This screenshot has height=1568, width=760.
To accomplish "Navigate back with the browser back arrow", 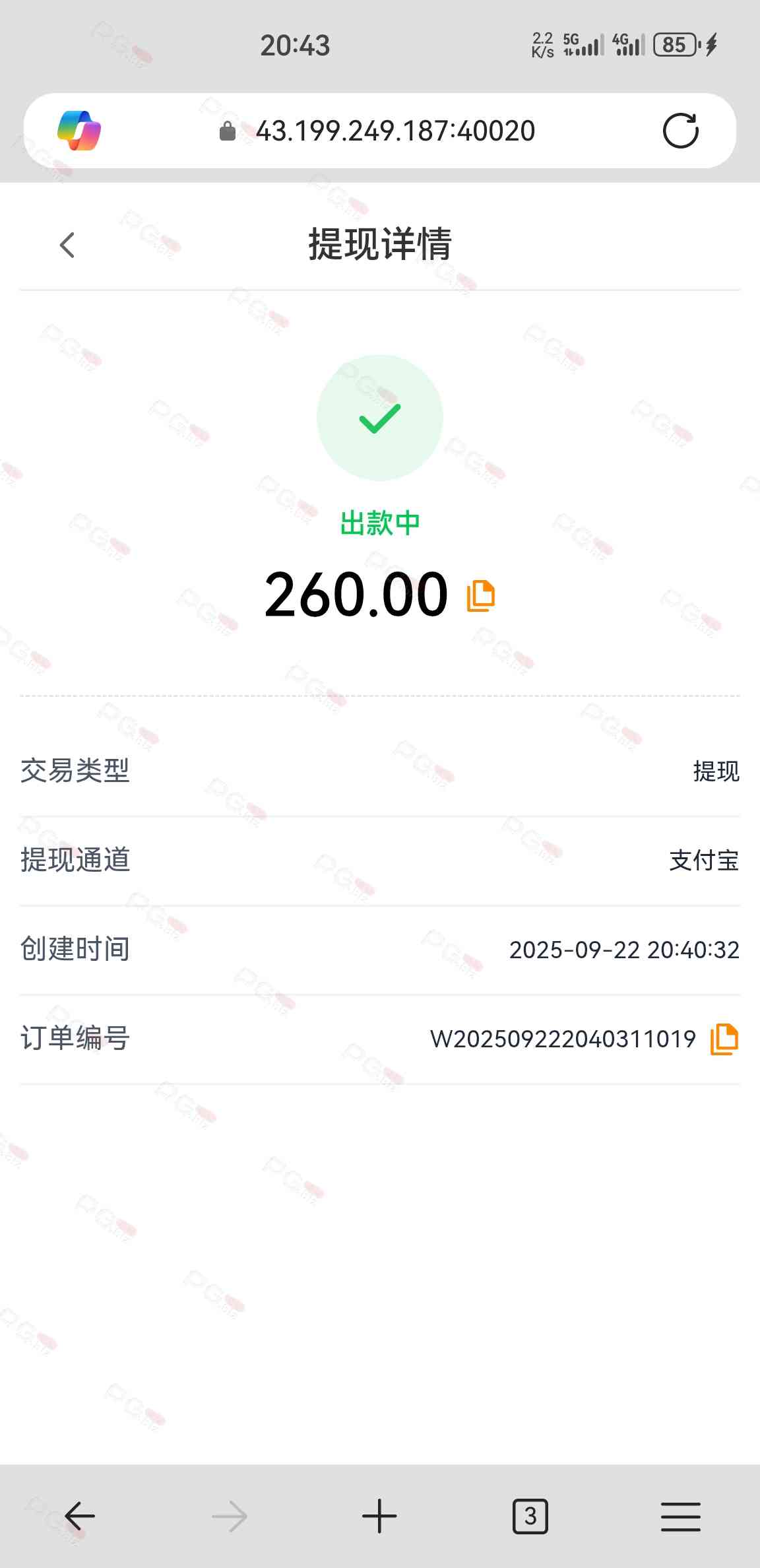I will tap(80, 1516).
